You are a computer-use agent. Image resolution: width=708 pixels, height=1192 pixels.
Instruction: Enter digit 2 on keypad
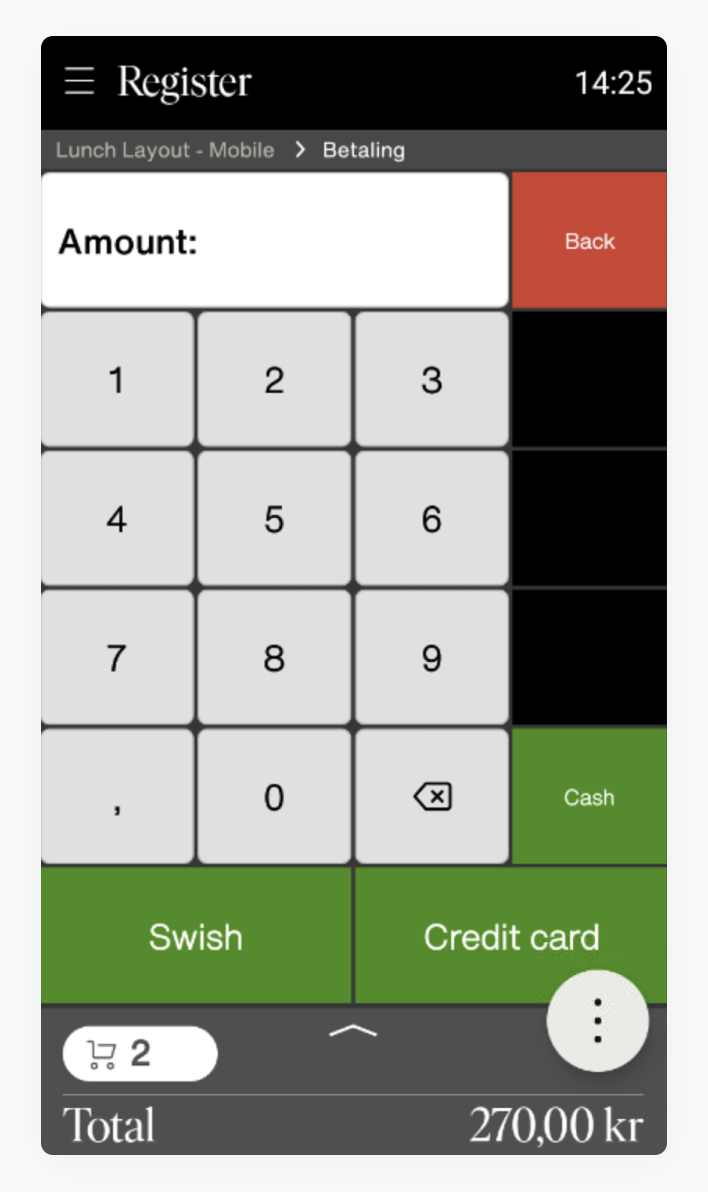(x=275, y=379)
